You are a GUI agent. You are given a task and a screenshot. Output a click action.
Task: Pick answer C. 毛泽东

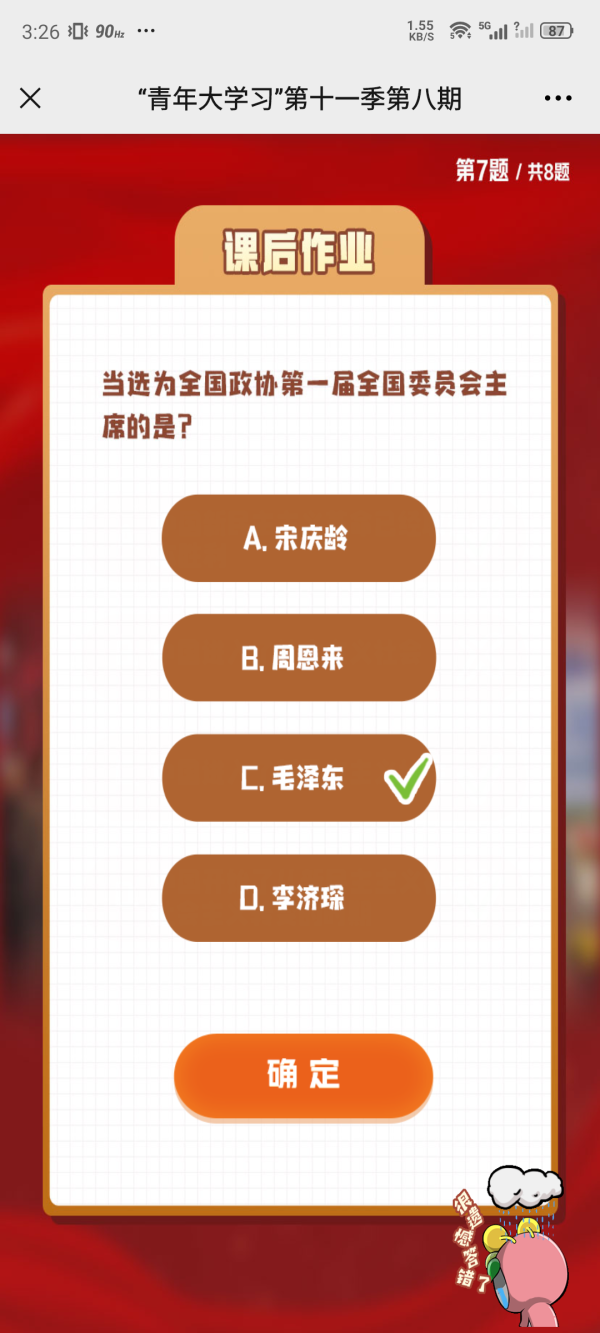(298, 778)
